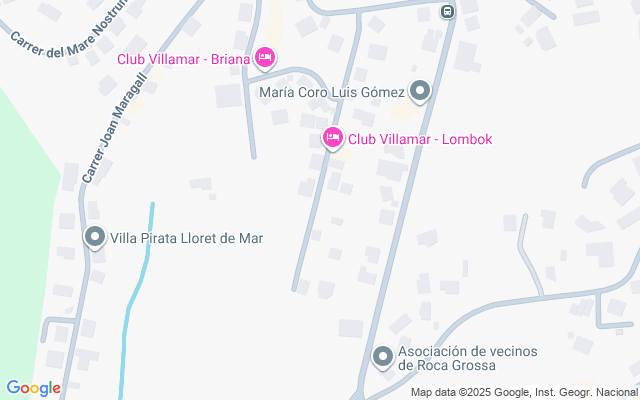Select the Club Villamar - Lombok hotel pin
The width and height of the screenshot is (640, 400).
click(x=332, y=137)
